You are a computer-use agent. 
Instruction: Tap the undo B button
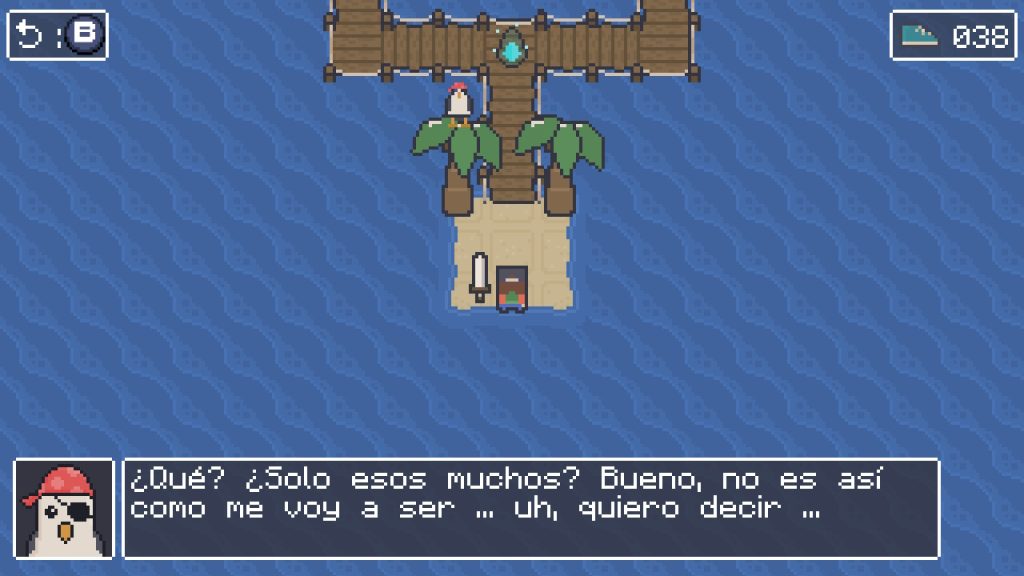click(58, 36)
